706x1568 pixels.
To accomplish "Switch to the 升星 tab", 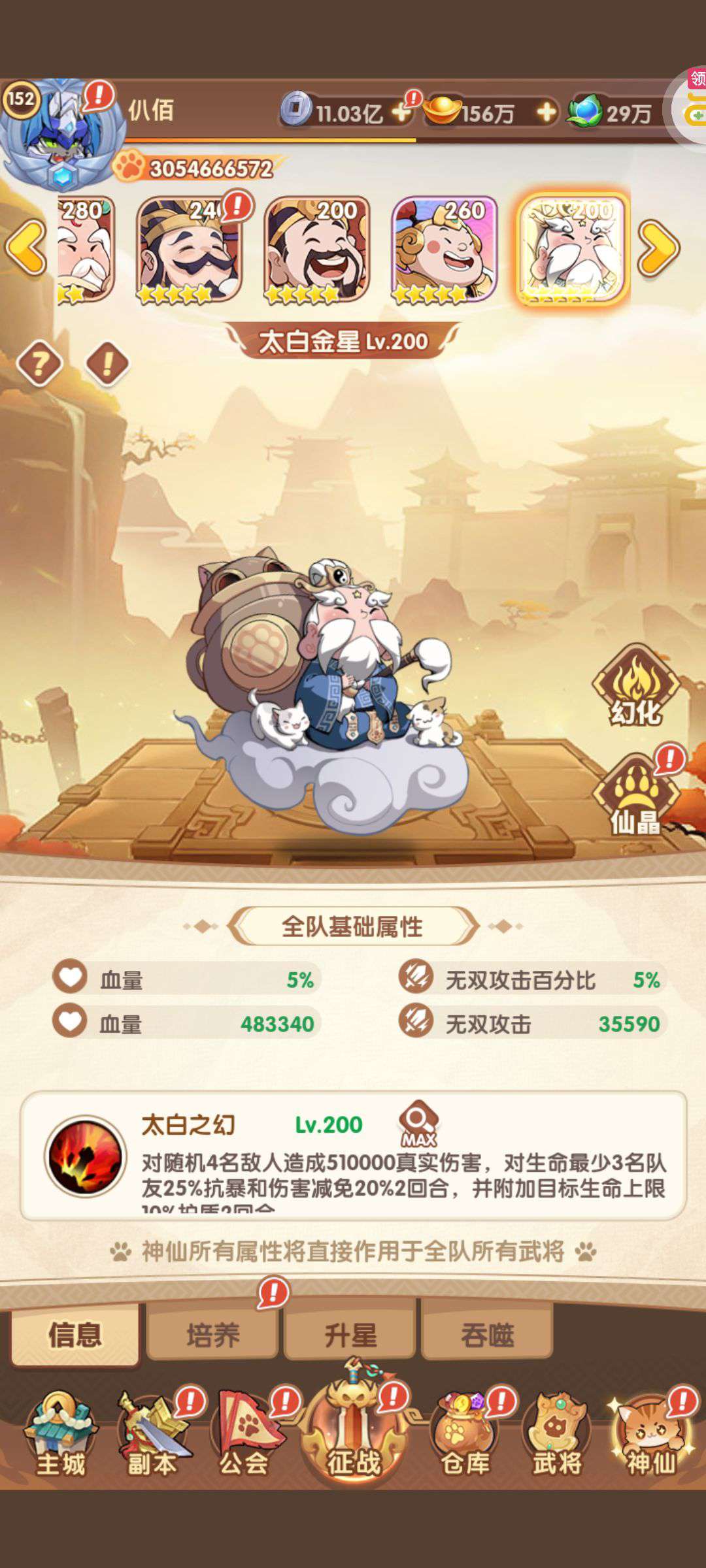I will point(350,1334).
